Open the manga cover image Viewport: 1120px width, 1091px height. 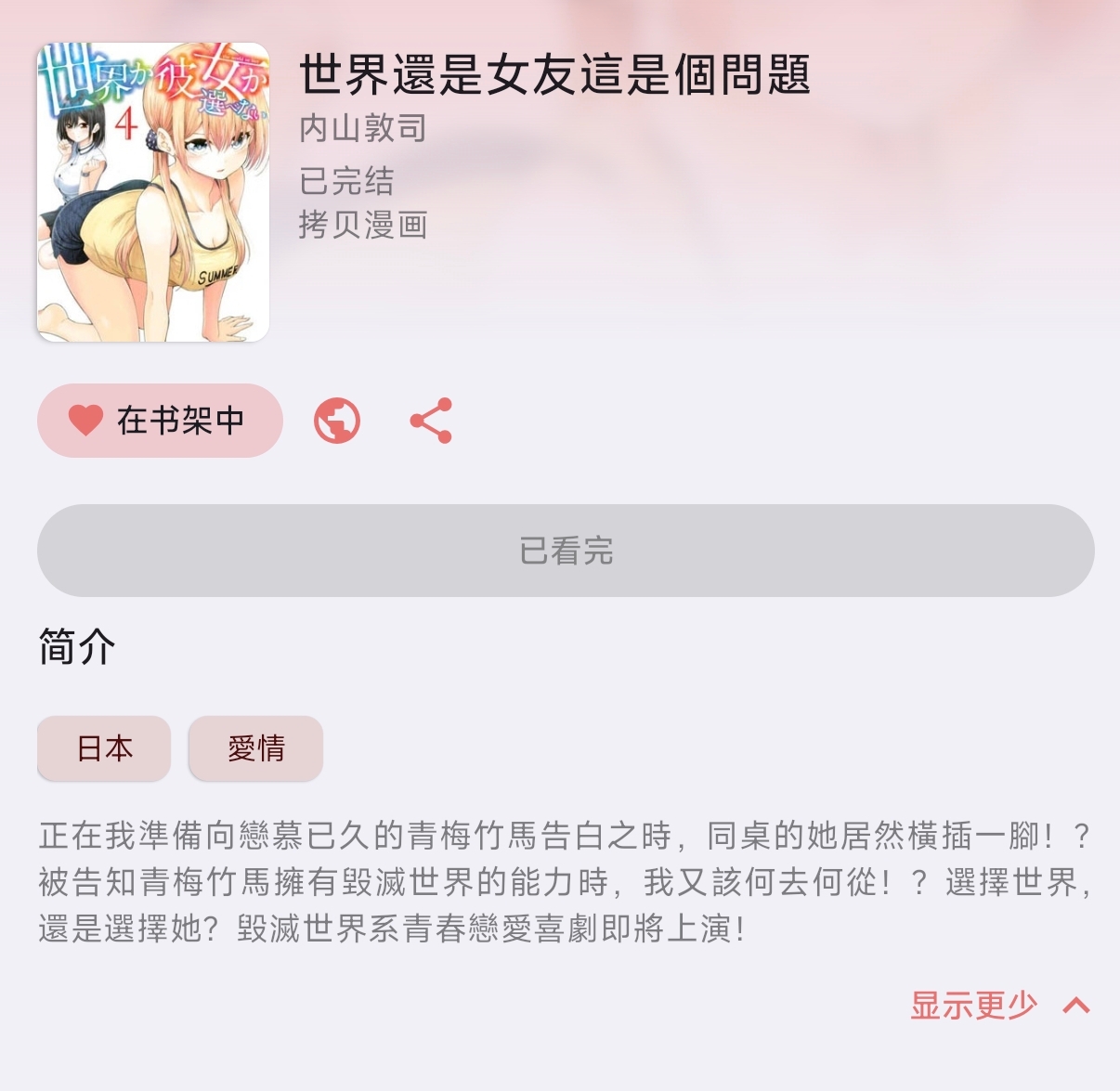click(153, 192)
